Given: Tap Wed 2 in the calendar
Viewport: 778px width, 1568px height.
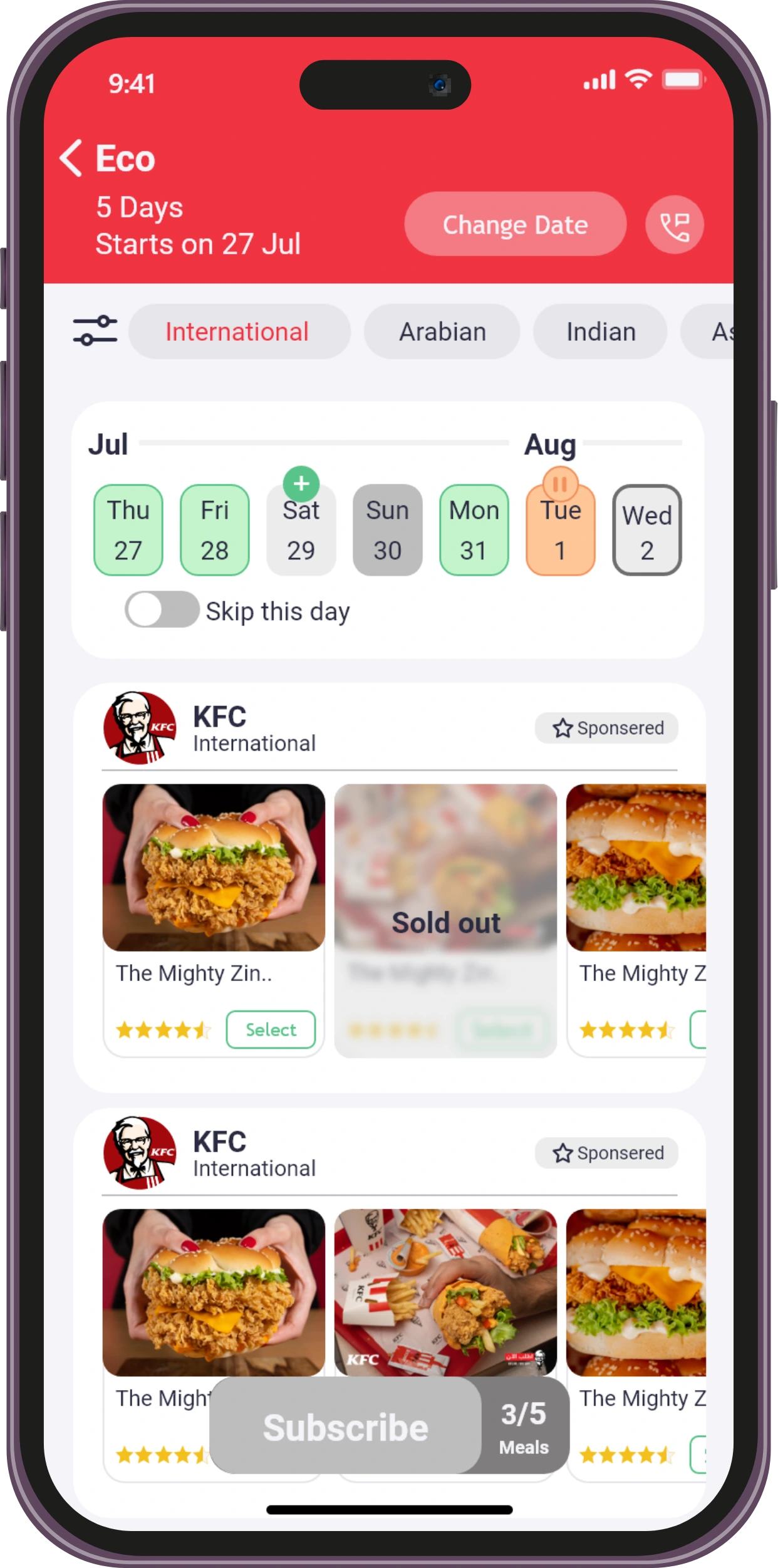Looking at the screenshot, I should point(647,530).
